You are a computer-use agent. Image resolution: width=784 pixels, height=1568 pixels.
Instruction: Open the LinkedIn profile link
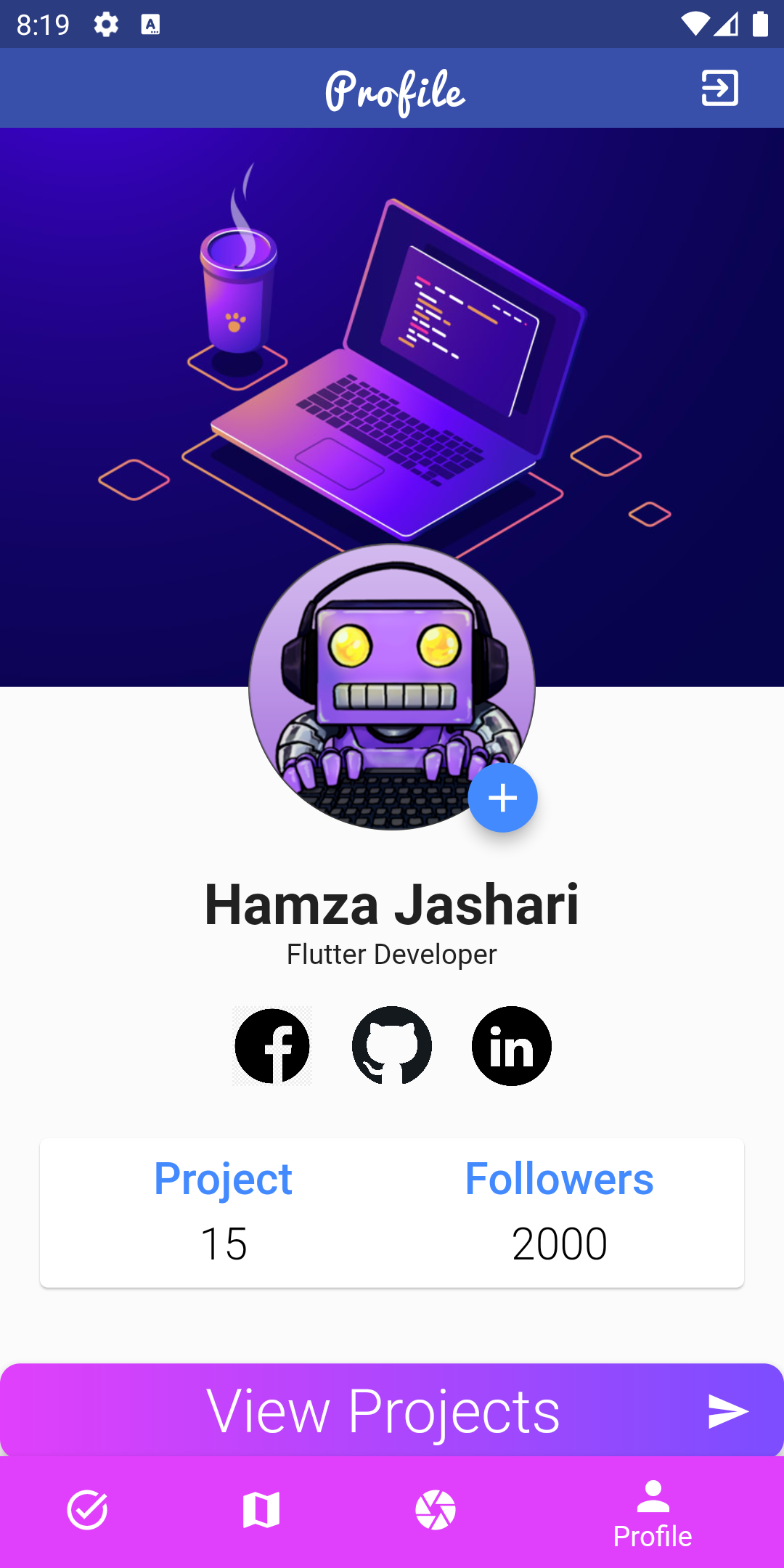click(512, 1046)
